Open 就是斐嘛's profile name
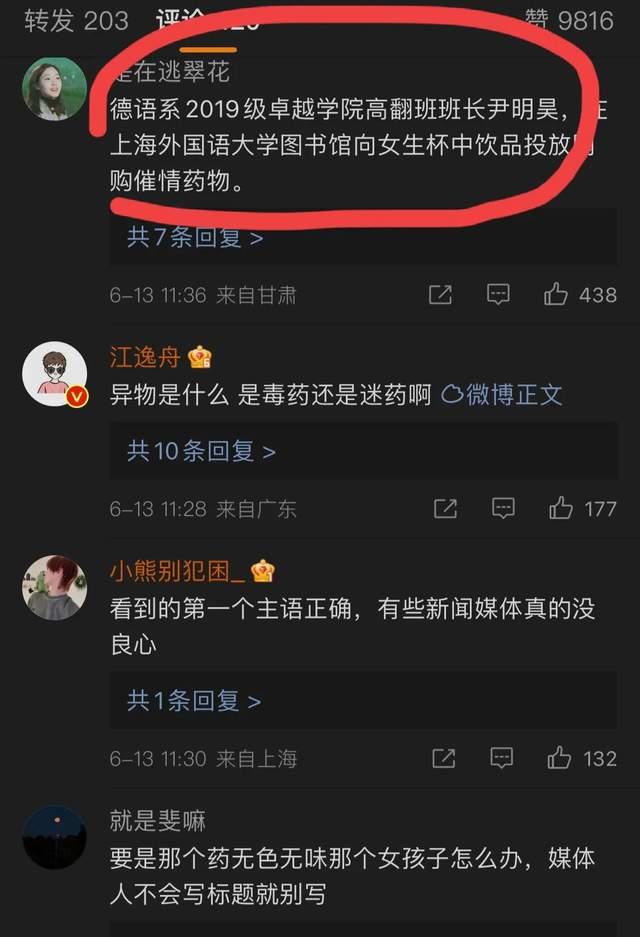The width and height of the screenshot is (640, 937). 158,822
